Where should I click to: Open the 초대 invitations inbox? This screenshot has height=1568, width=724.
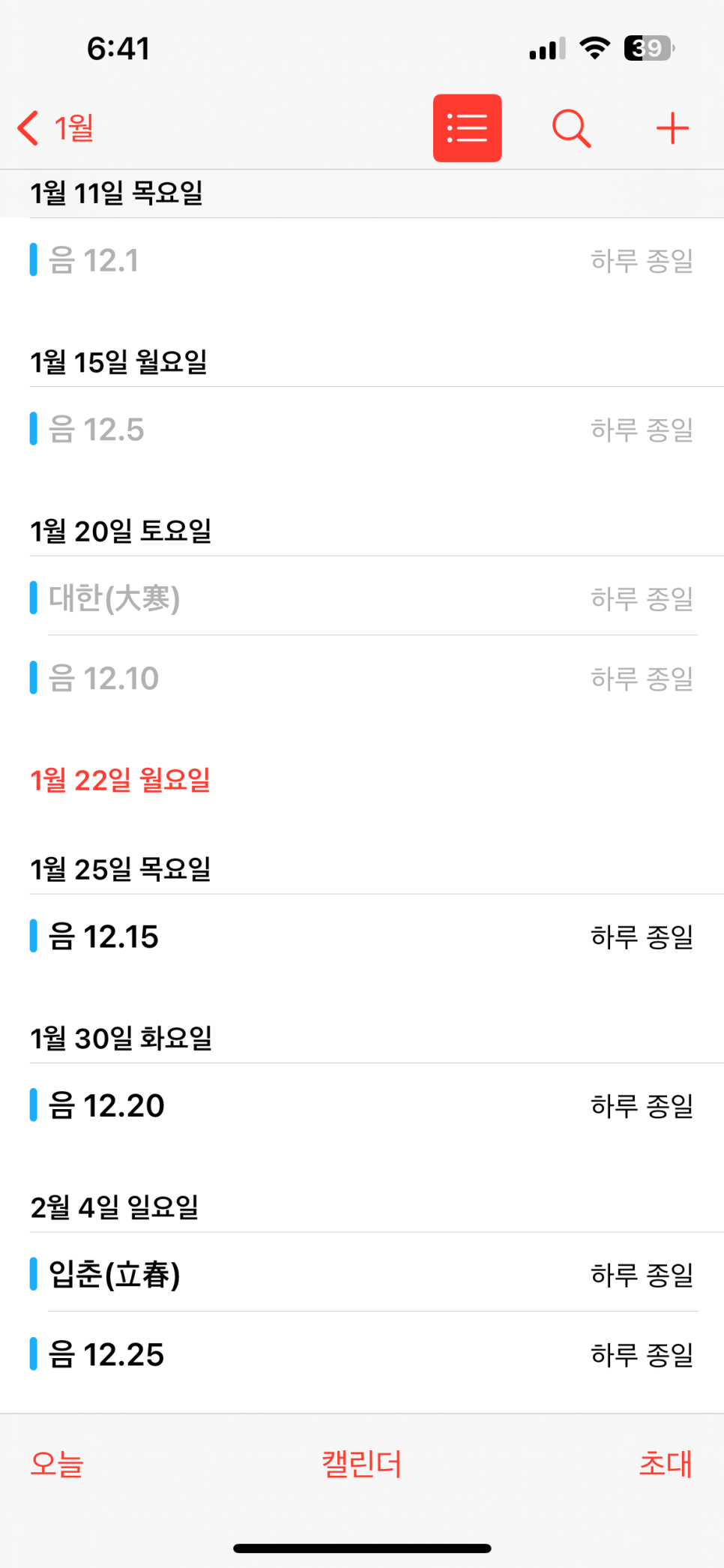pyautogui.click(x=666, y=1463)
